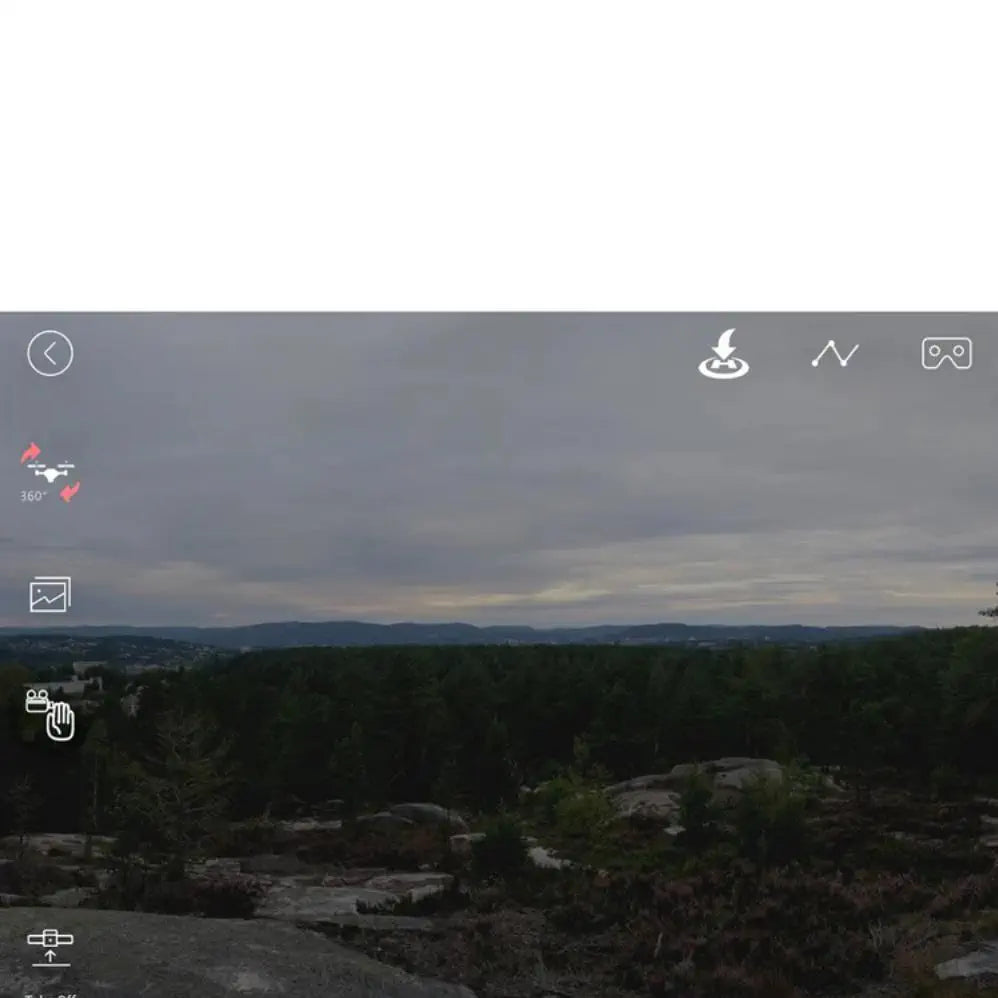Trigger the return-to-home landing icon
Viewport: 998px width, 998px height.
pyautogui.click(x=723, y=355)
